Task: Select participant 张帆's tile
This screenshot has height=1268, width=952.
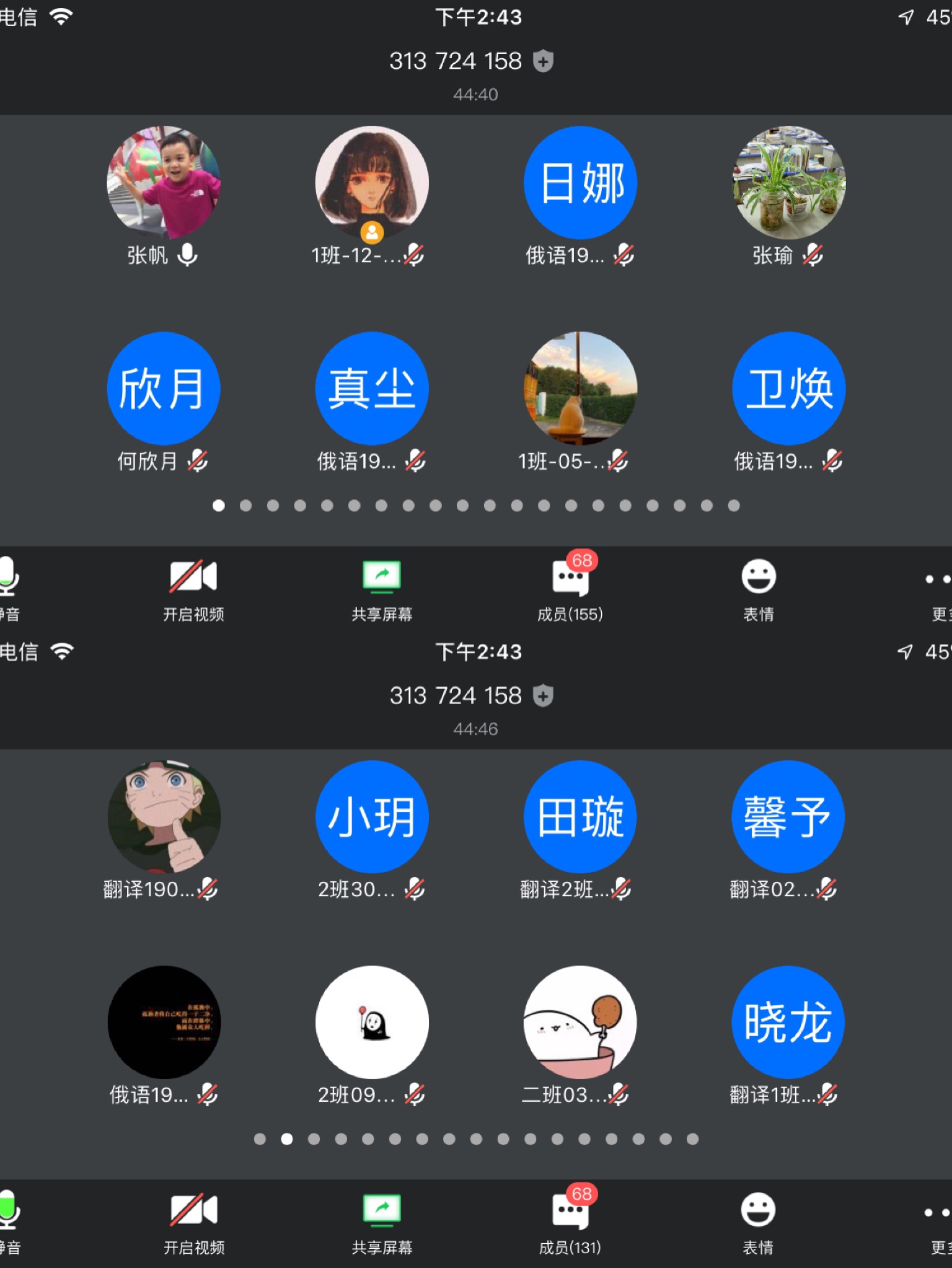Action: [x=164, y=183]
